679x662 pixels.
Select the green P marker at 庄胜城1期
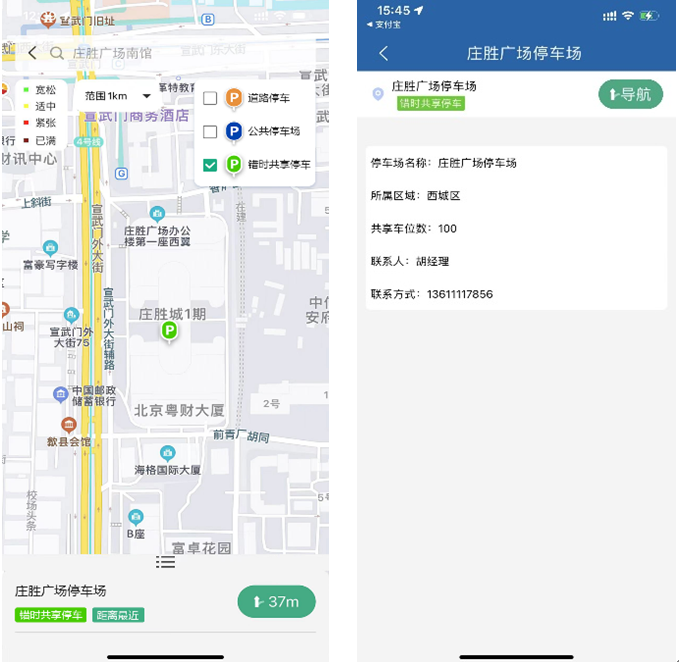pos(169,331)
